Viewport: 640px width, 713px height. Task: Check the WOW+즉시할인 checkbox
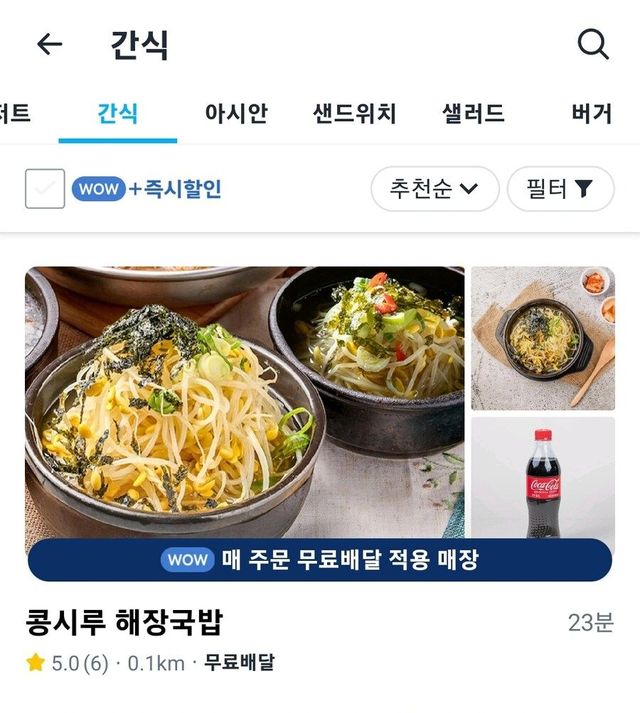pos(45,189)
